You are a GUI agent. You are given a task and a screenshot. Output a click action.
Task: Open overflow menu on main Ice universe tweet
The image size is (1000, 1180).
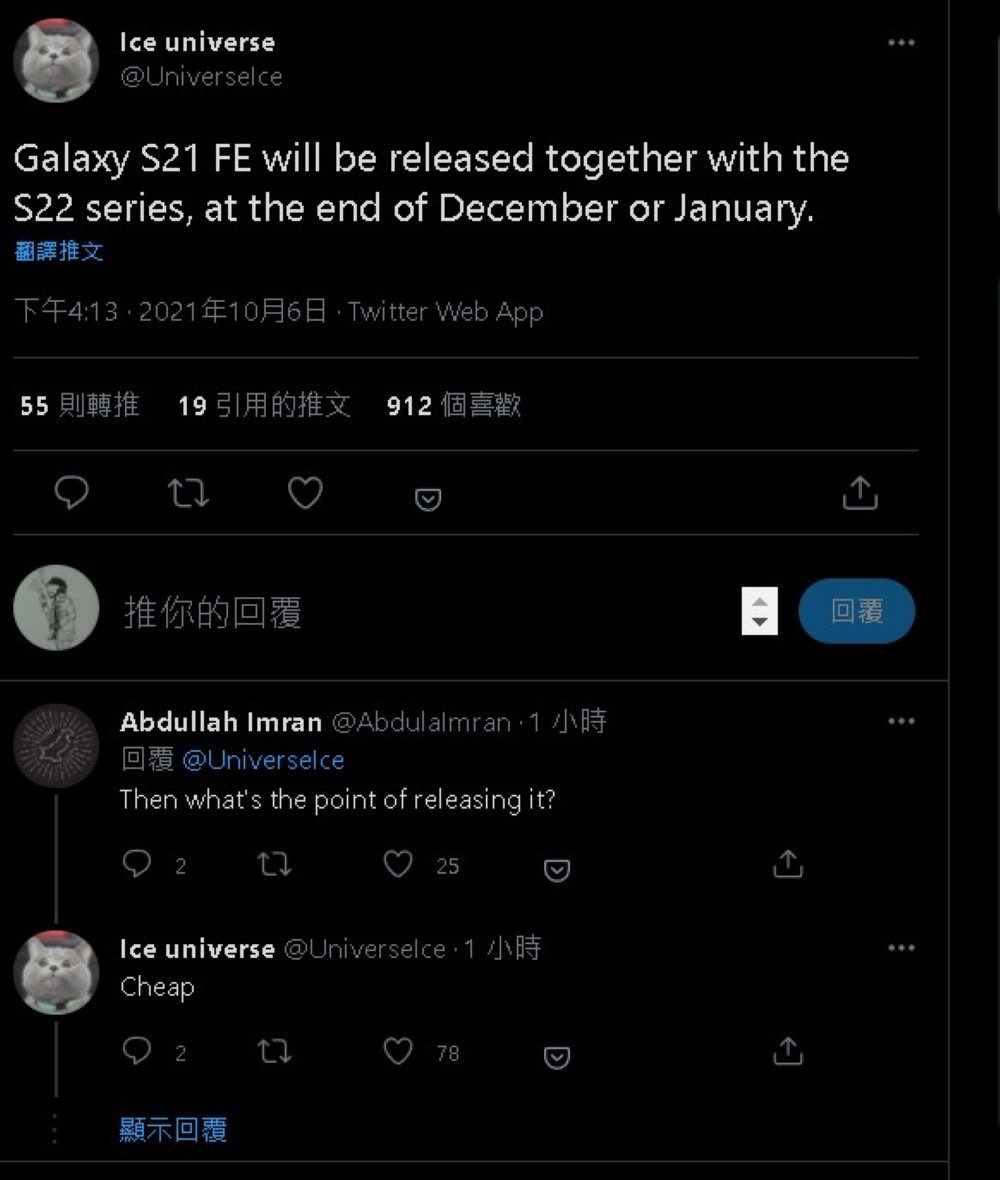coord(901,43)
